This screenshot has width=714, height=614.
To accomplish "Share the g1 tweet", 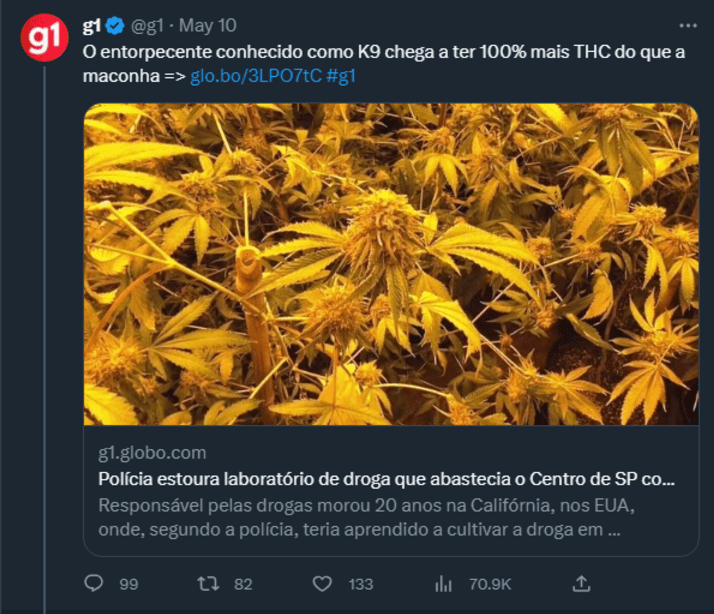I will tap(582, 583).
